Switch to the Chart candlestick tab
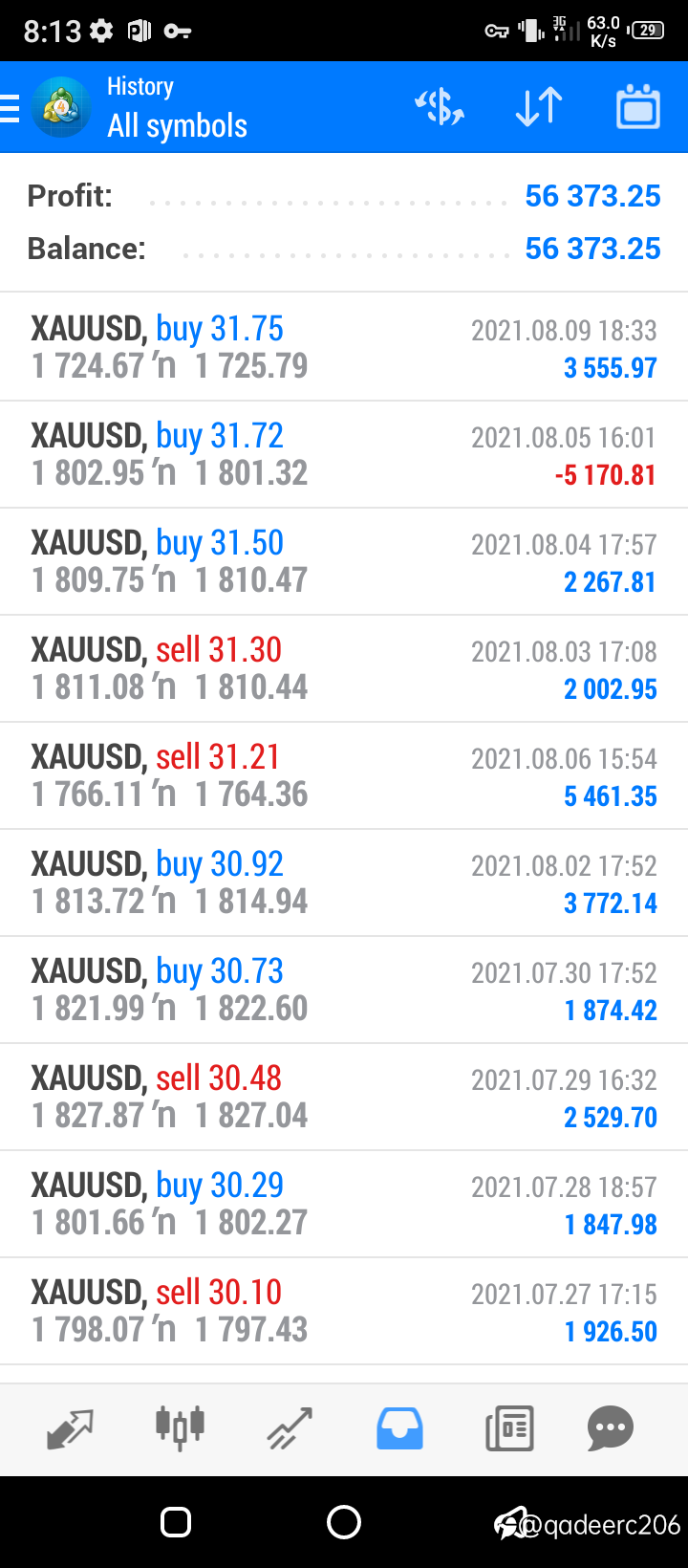 tap(180, 1427)
